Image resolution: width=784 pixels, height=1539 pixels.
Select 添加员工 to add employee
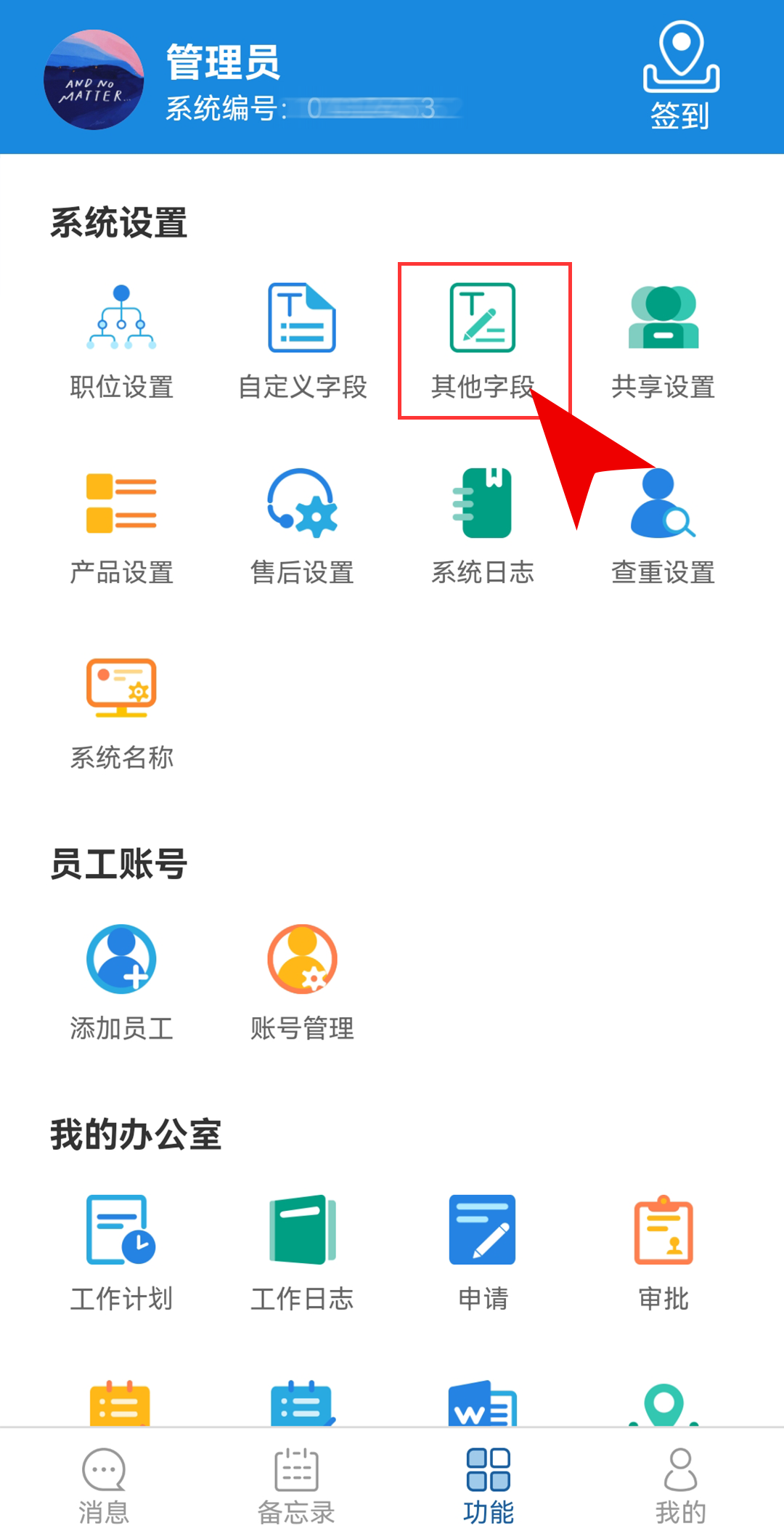(x=121, y=981)
